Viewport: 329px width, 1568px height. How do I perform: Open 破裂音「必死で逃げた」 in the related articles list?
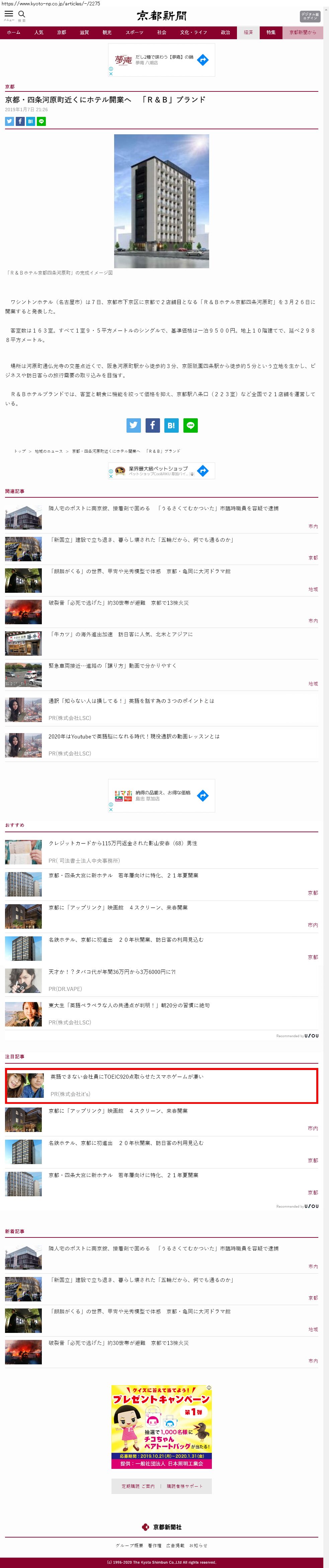click(x=118, y=602)
